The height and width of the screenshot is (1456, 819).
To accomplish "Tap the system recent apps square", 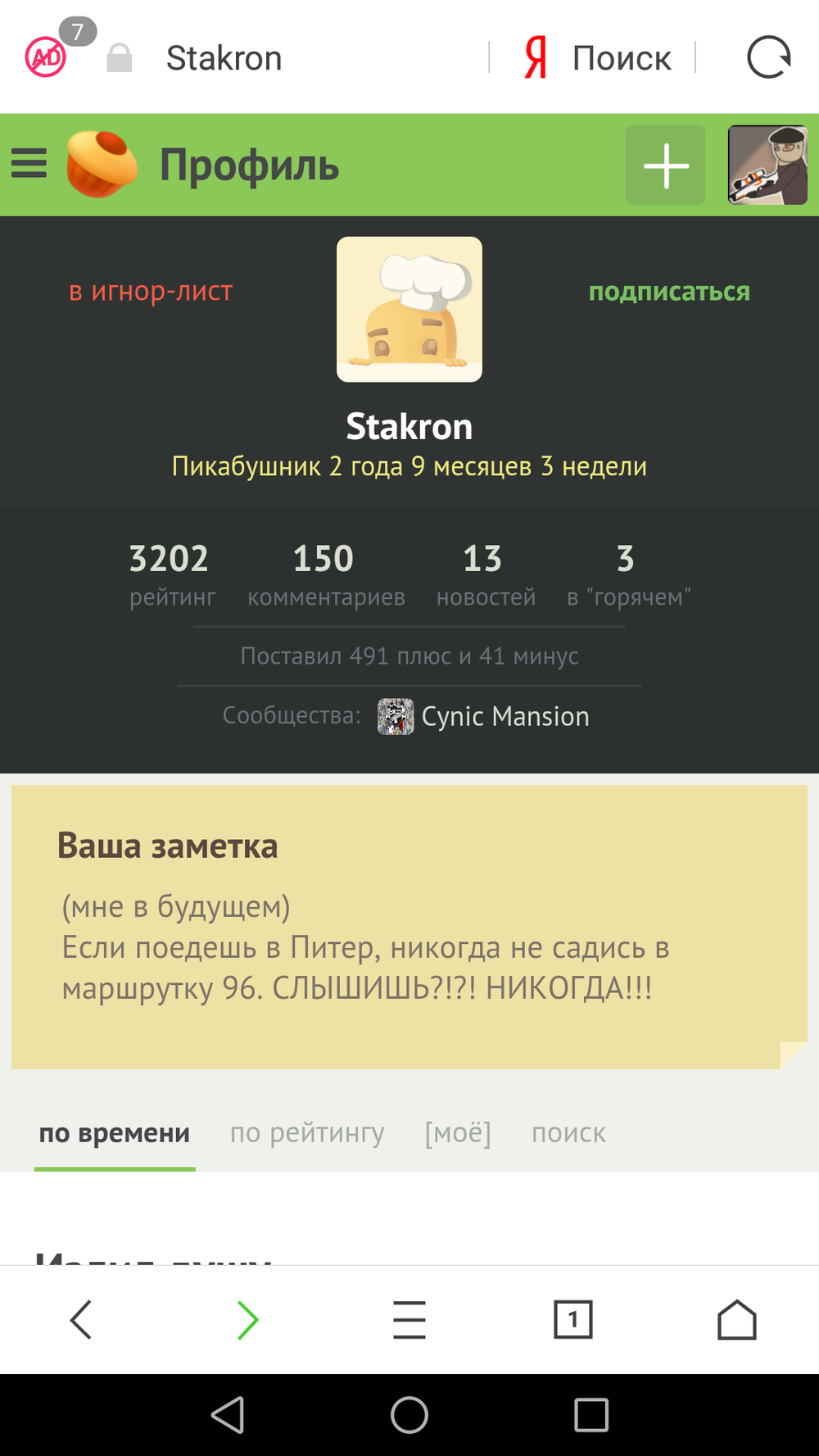I will 590,1415.
